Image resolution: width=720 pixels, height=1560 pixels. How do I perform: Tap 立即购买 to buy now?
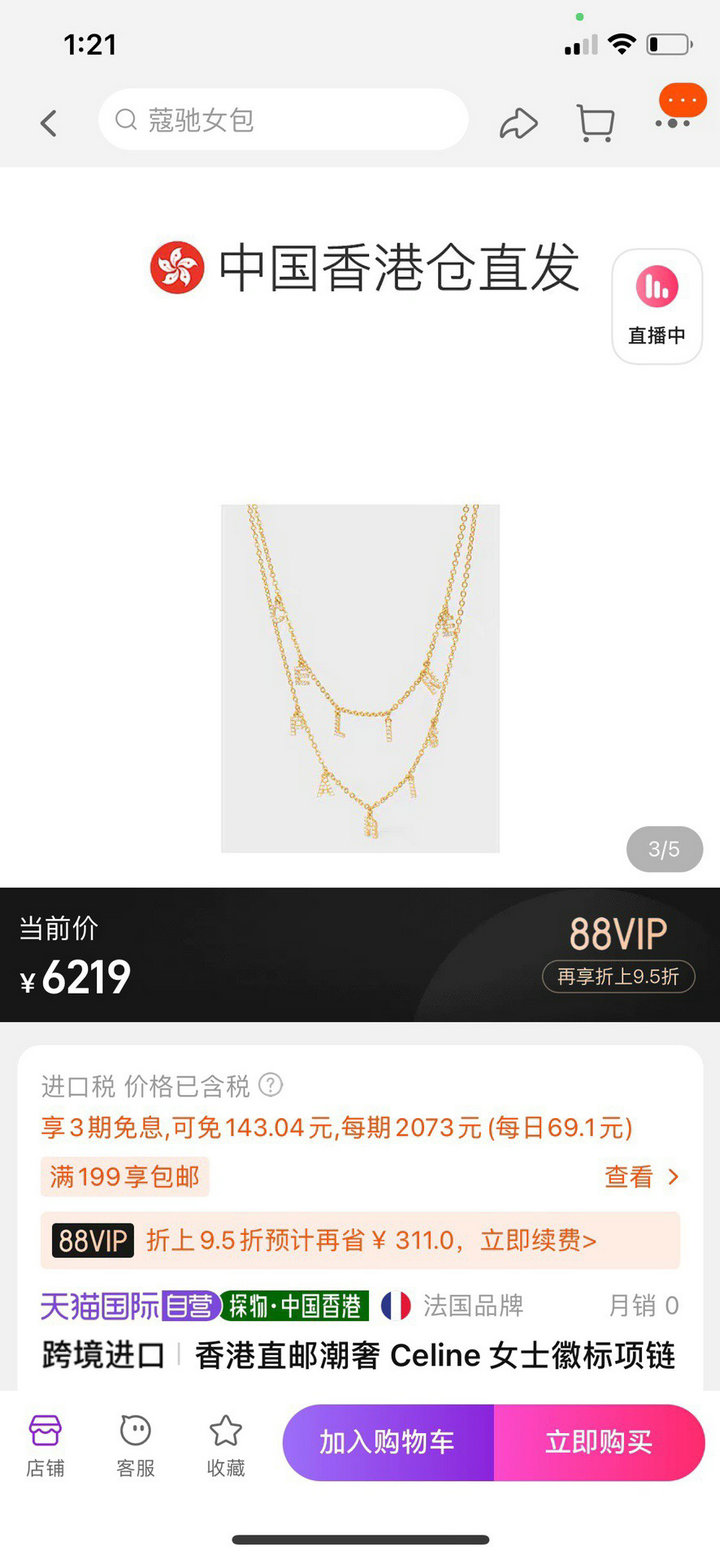click(599, 1442)
